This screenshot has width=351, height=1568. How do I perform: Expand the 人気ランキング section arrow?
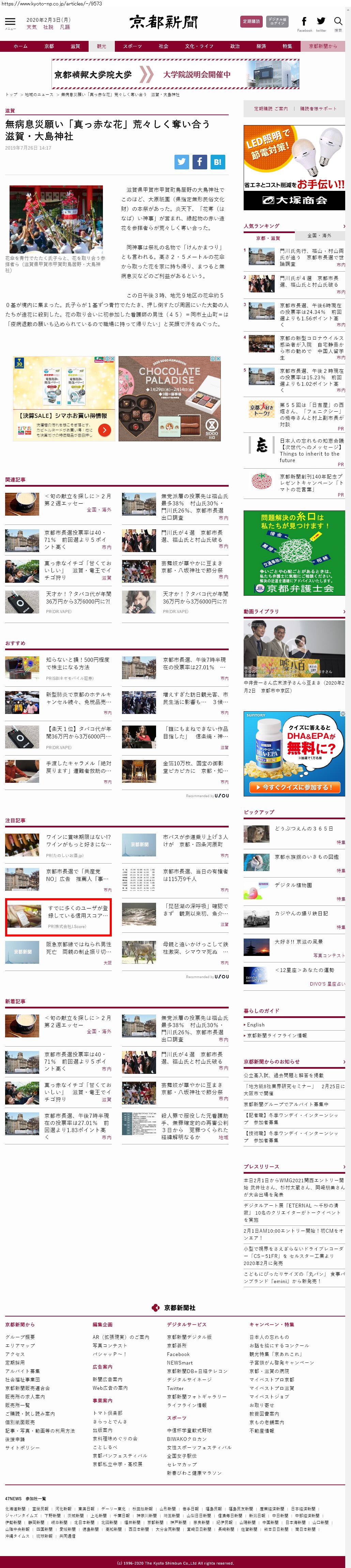[x=344, y=226]
